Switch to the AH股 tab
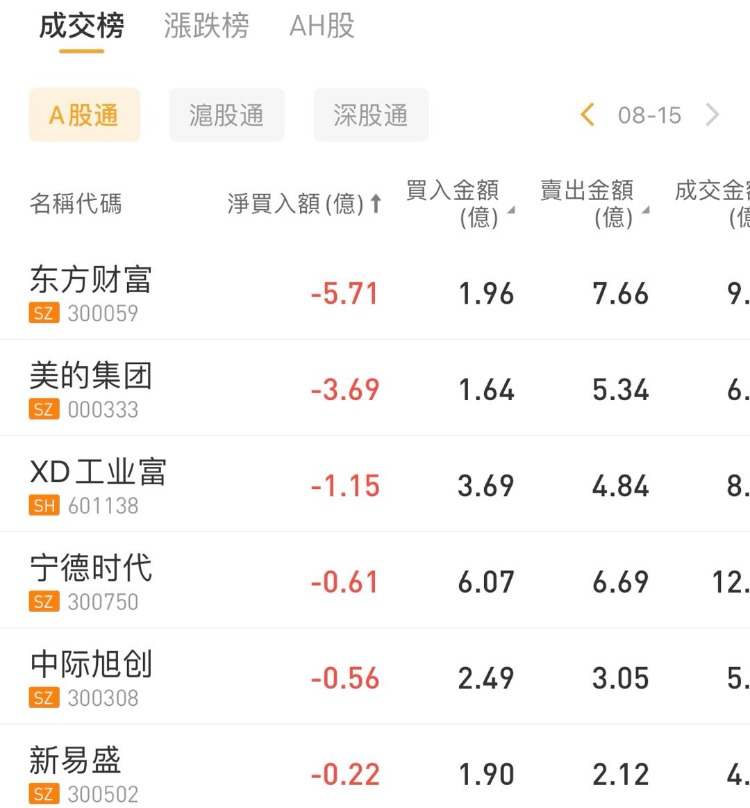The height and width of the screenshot is (808, 750). 322,26
